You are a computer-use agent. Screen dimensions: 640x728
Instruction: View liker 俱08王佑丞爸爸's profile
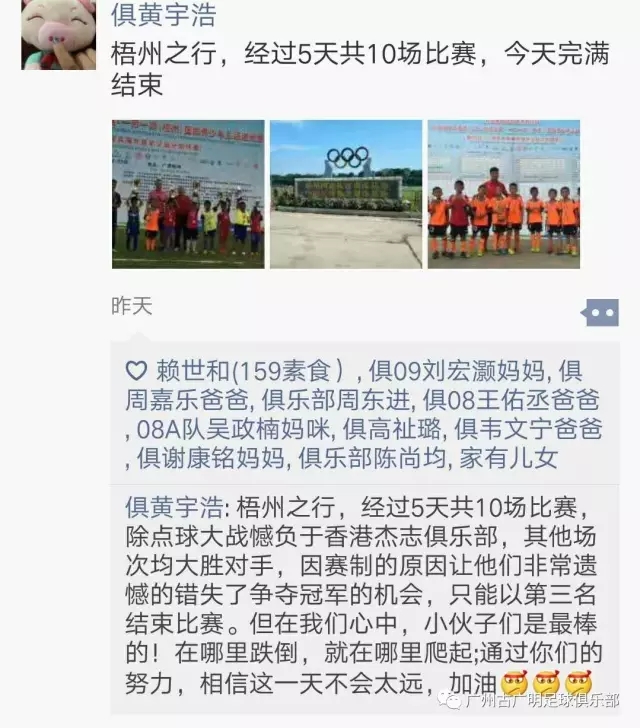pyautogui.click(x=512, y=400)
